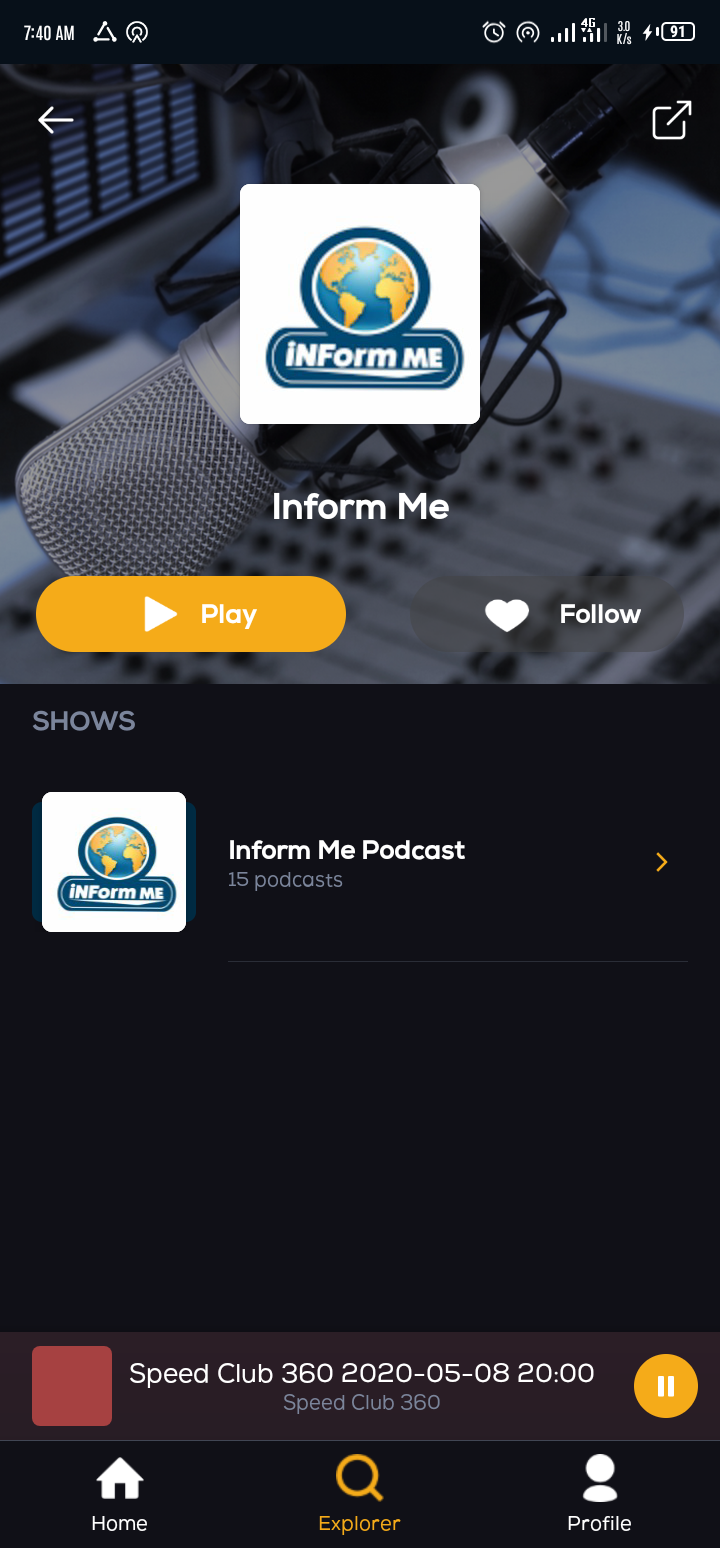Viewport: 720px width, 1548px height.
Task: Switch to the Home tab
Action: point(119,1494)
